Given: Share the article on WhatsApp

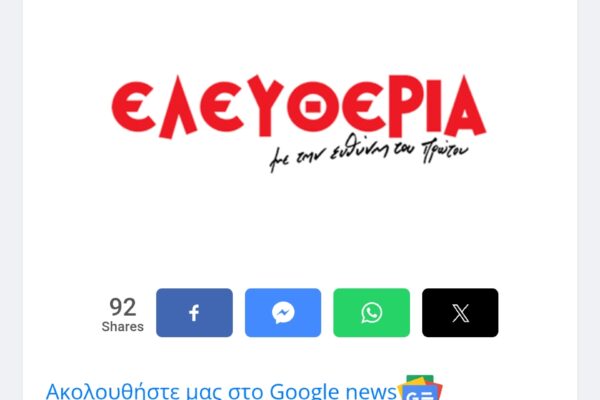Looking at the screenshot, I should tap(371, 313).
